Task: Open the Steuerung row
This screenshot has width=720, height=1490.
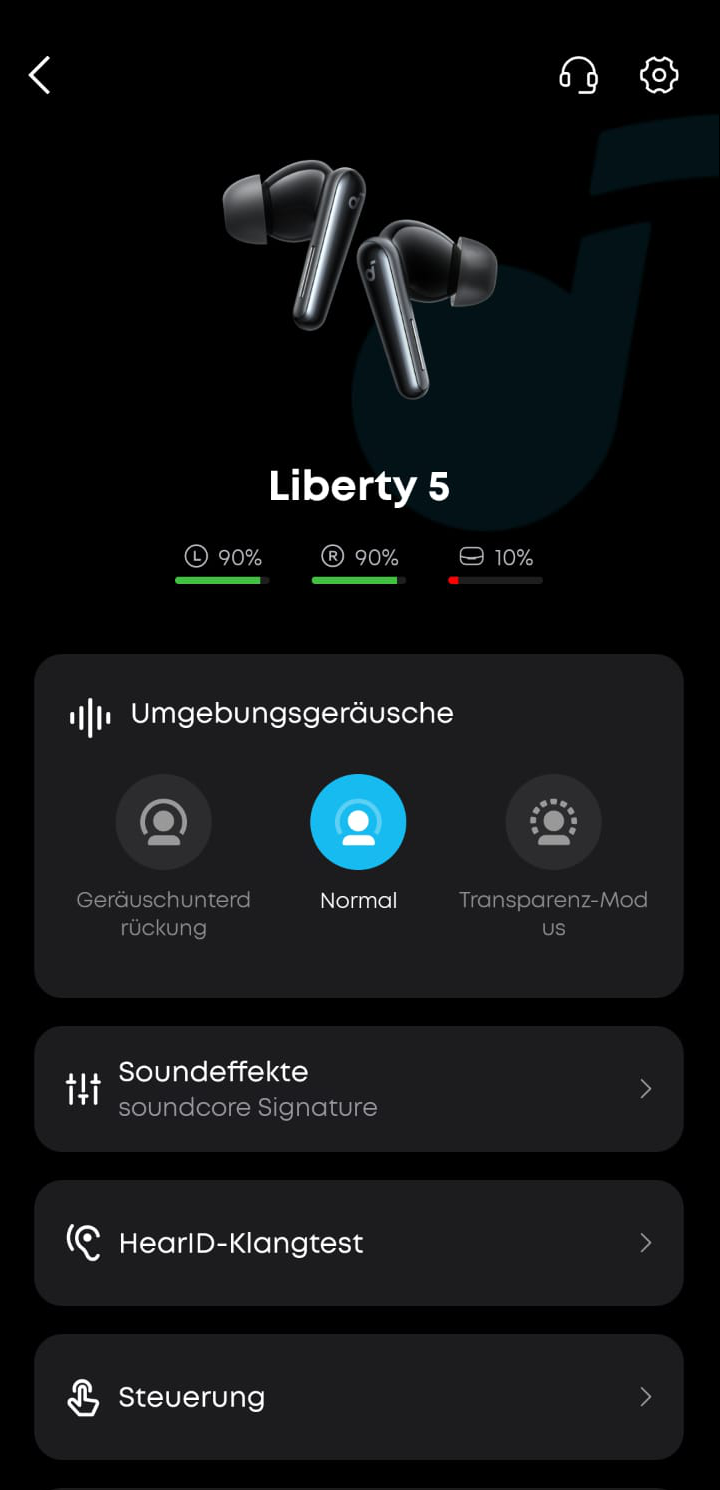Action: point(358,1396)
